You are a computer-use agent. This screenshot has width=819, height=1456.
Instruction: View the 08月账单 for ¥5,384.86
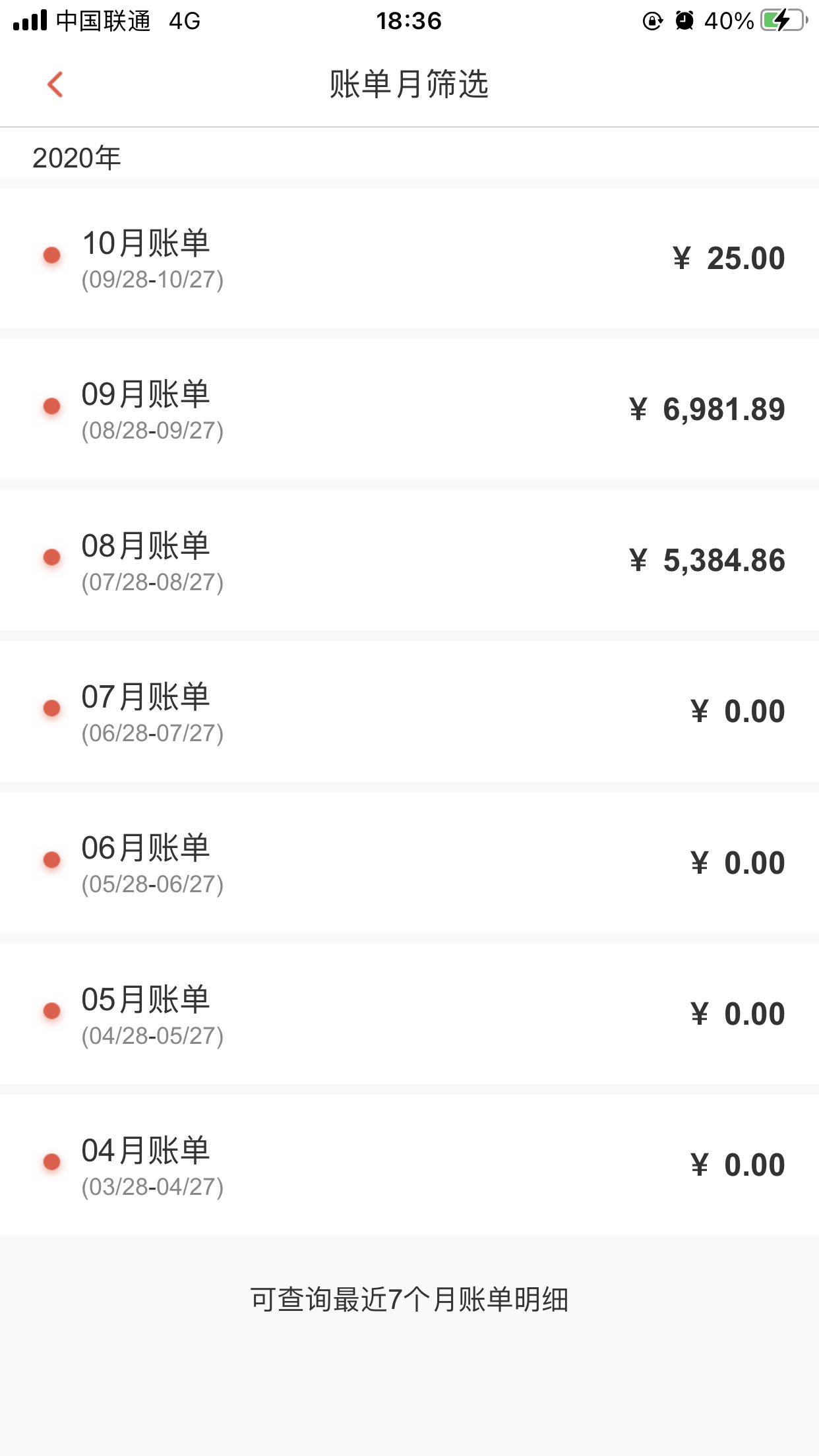pos(409,560)
